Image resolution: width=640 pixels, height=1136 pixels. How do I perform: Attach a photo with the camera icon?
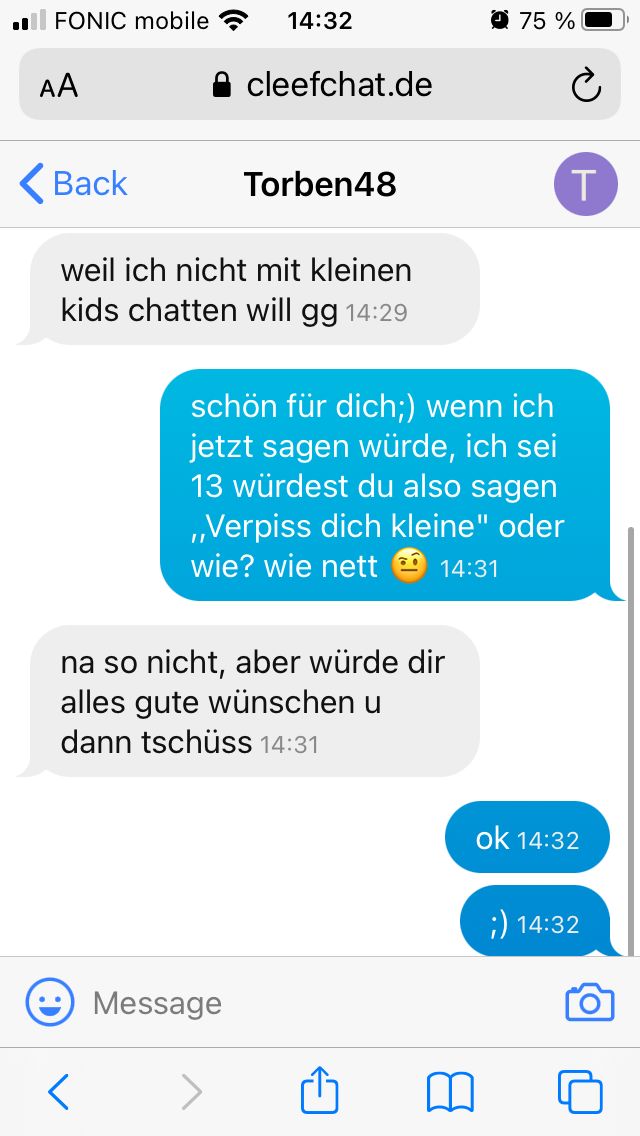589,1002
